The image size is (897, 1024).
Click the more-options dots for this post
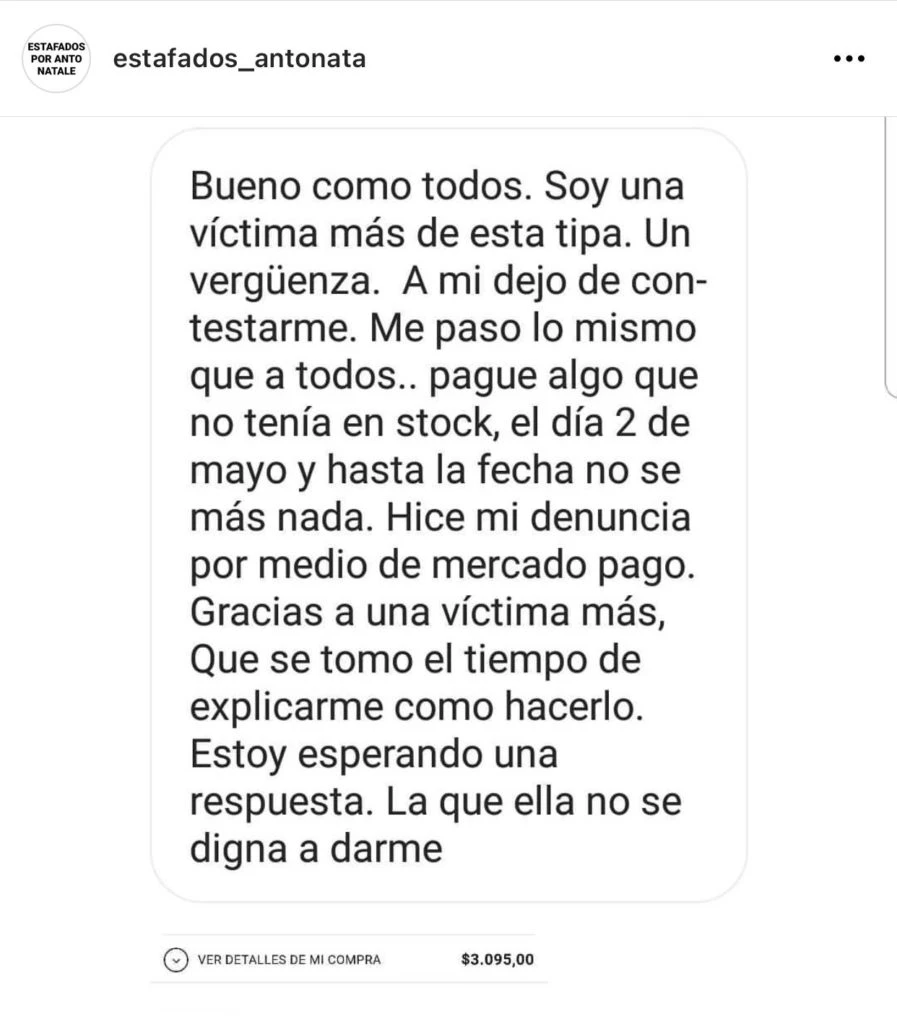click(x=849, y=58)
